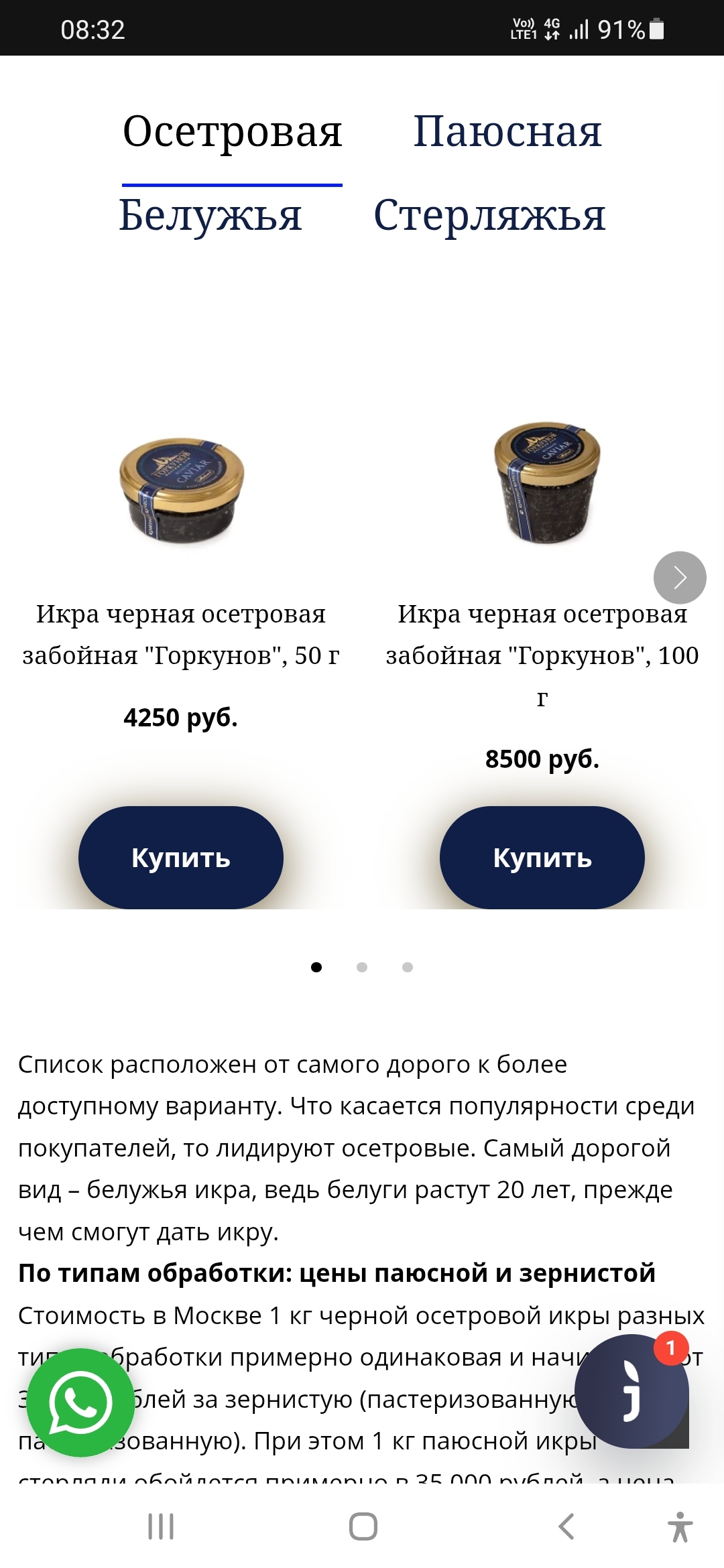Go back using the system back button
This screenshot has width=724, height=1568.
(x=566, y=1527)
